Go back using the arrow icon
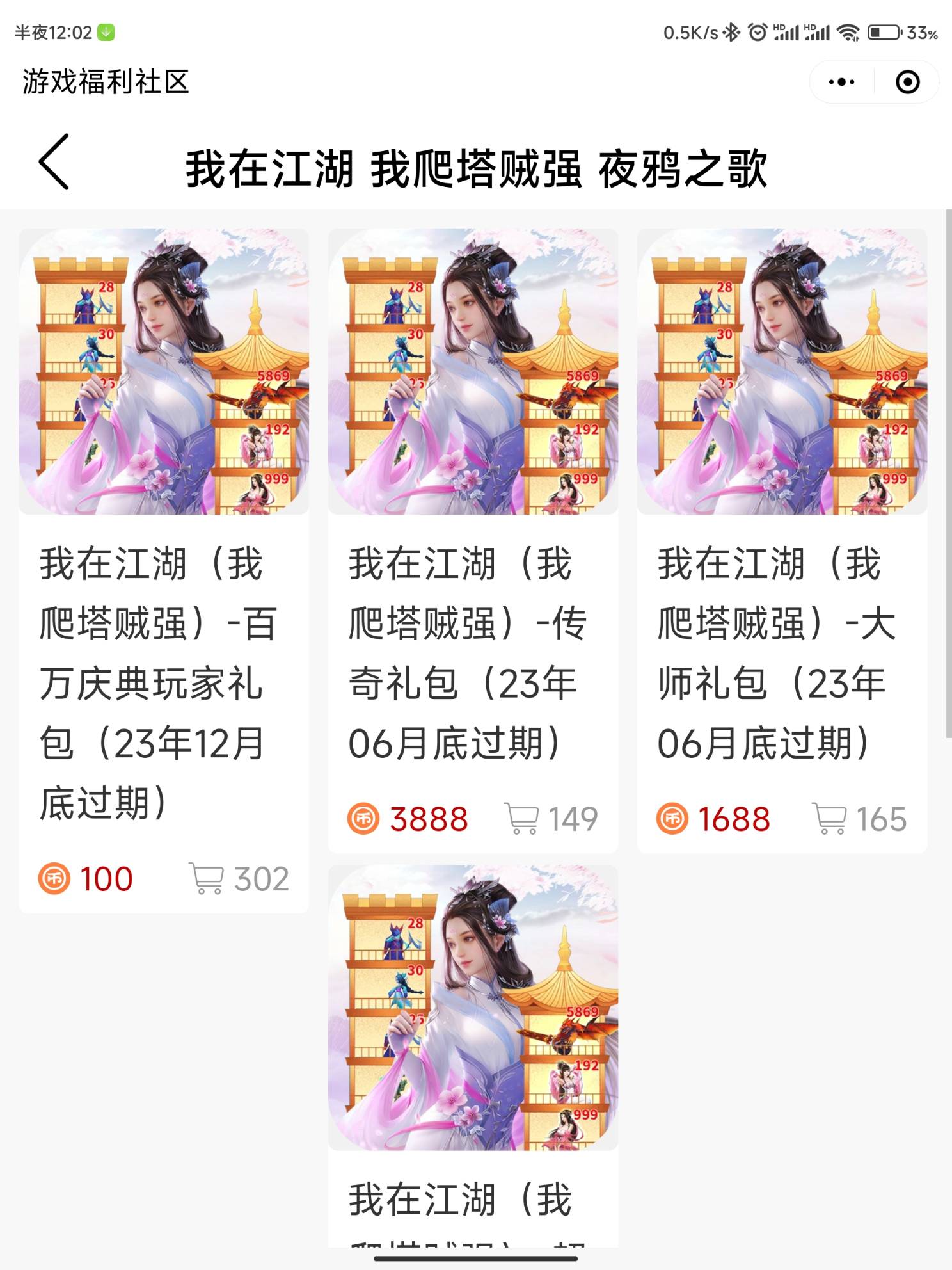Image resolution: width=952 pixels, height=1270 pixels. 54,162
